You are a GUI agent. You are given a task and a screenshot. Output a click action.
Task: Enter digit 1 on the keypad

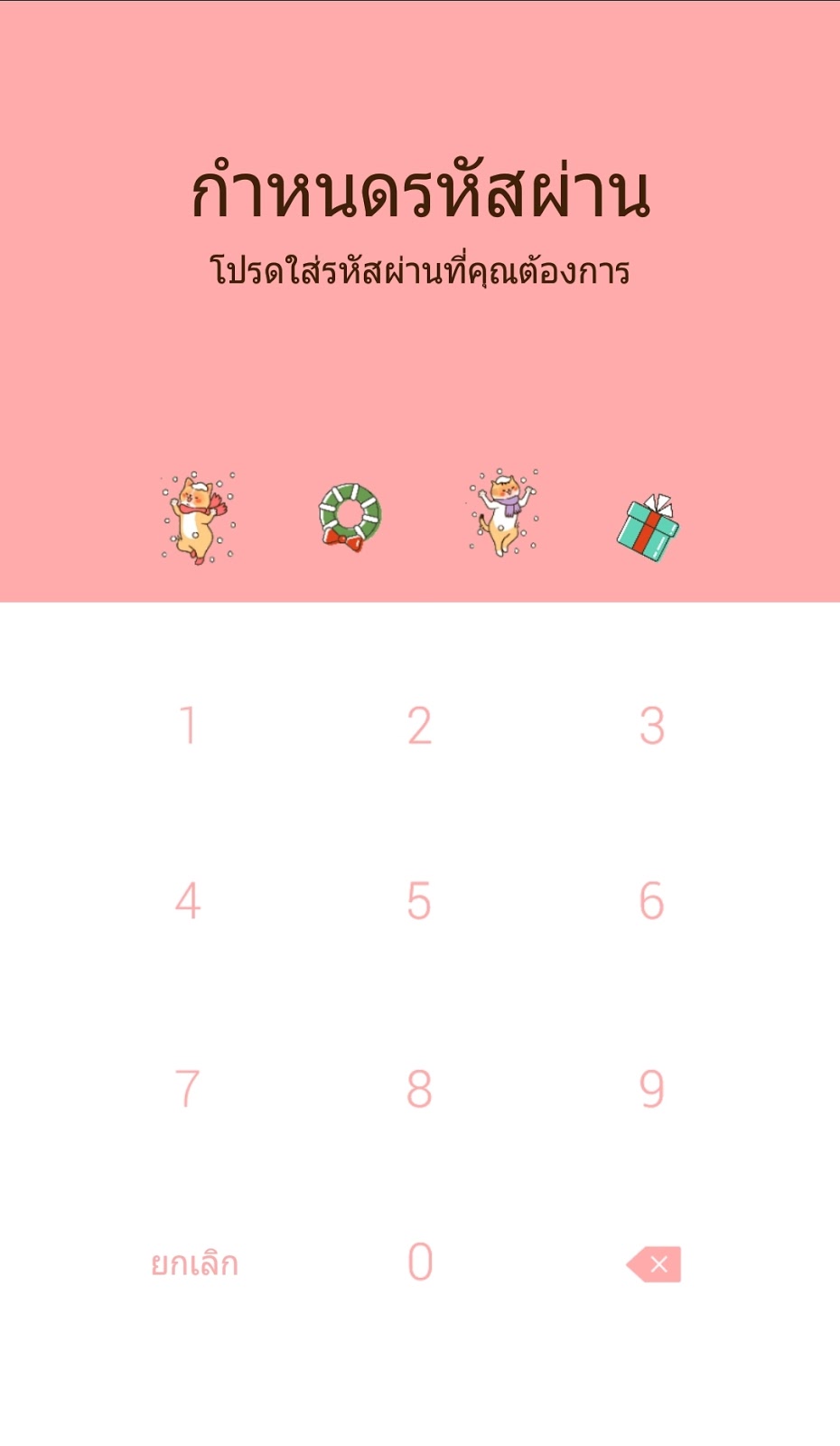188,726
